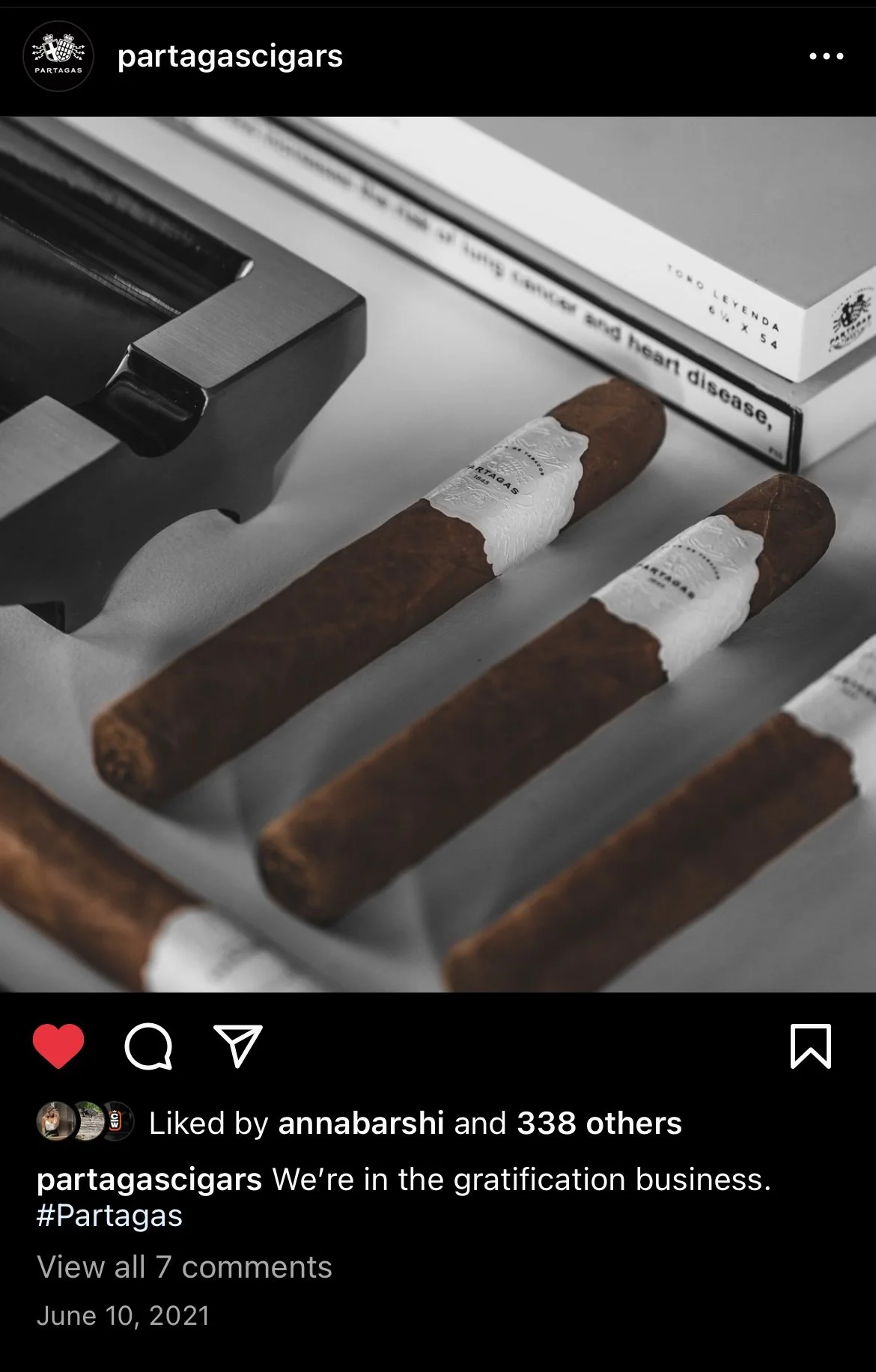Tap the cigar photo post image
Viewport: 876px width, 1372px height.
(438, 554)
